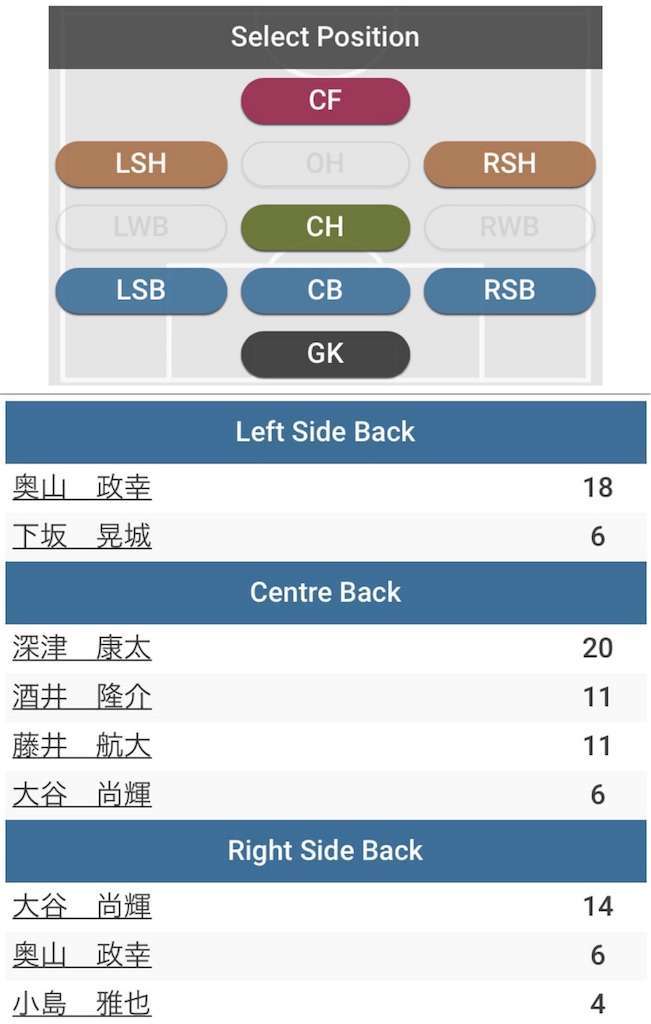Open 奥山 政幸 under Left Side Back

82,488
